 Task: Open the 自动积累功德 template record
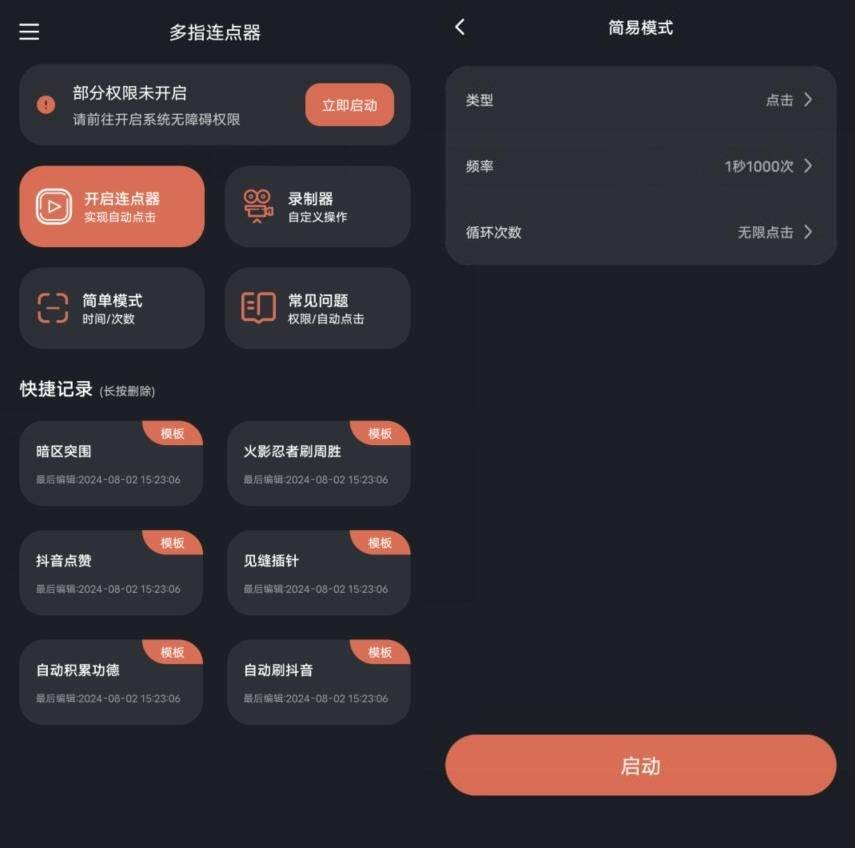pos(111,682)
